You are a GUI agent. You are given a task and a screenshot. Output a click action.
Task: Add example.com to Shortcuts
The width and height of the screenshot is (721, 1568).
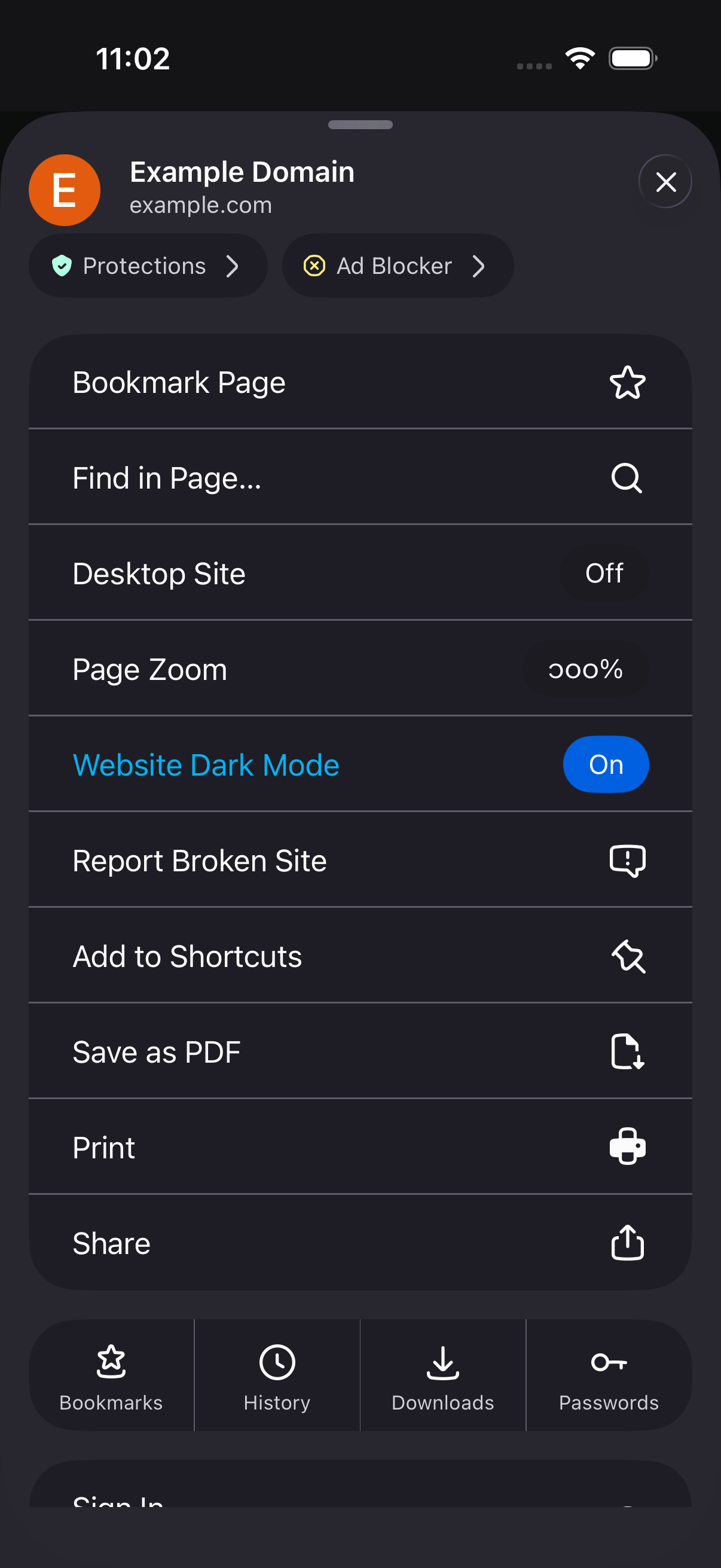click(360, 955)
